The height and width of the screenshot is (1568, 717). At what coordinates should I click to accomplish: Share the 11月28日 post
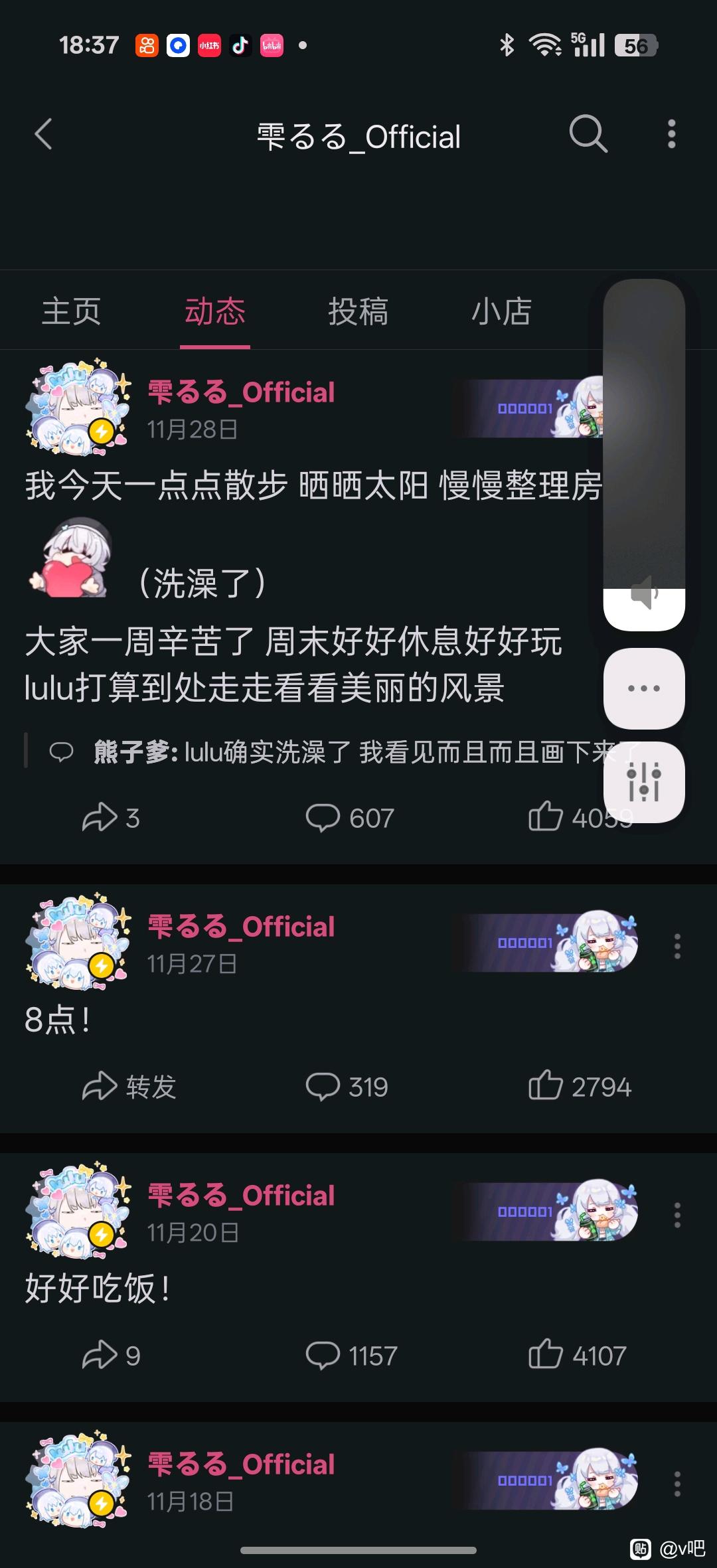pyautogui.click(x=110, y=818)
